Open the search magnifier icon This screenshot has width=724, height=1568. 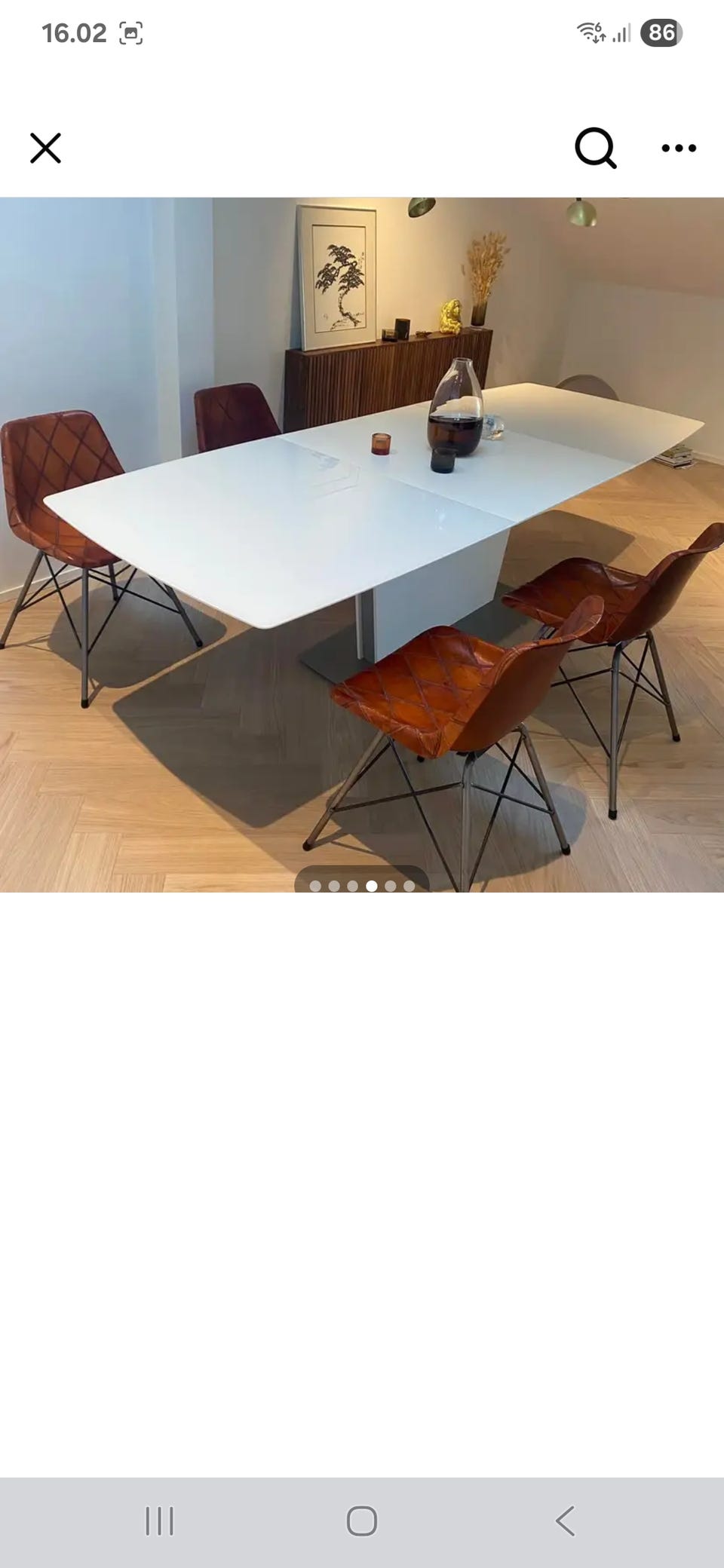click(x=596, y=148)
